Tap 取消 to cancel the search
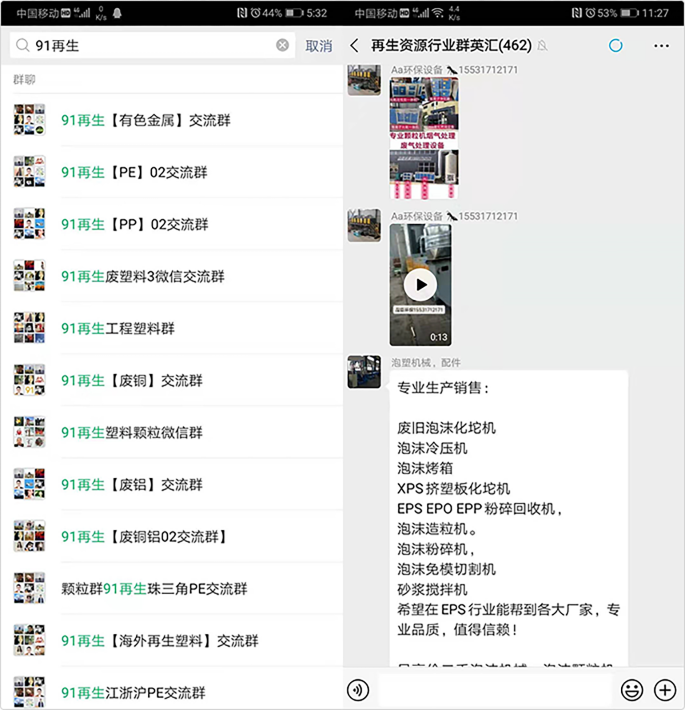 coord(319,46)
